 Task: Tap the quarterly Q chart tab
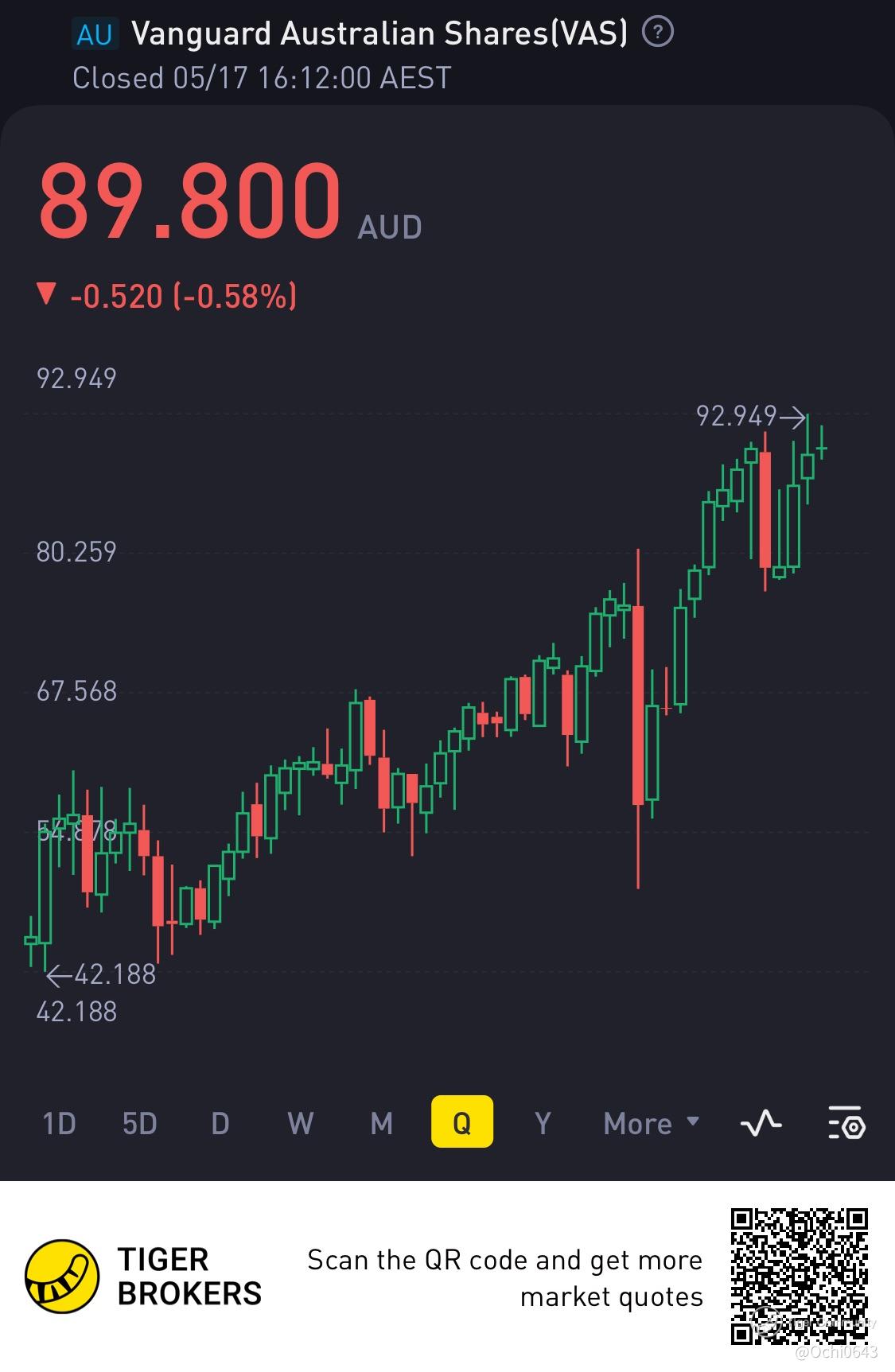coord(462,1121)
